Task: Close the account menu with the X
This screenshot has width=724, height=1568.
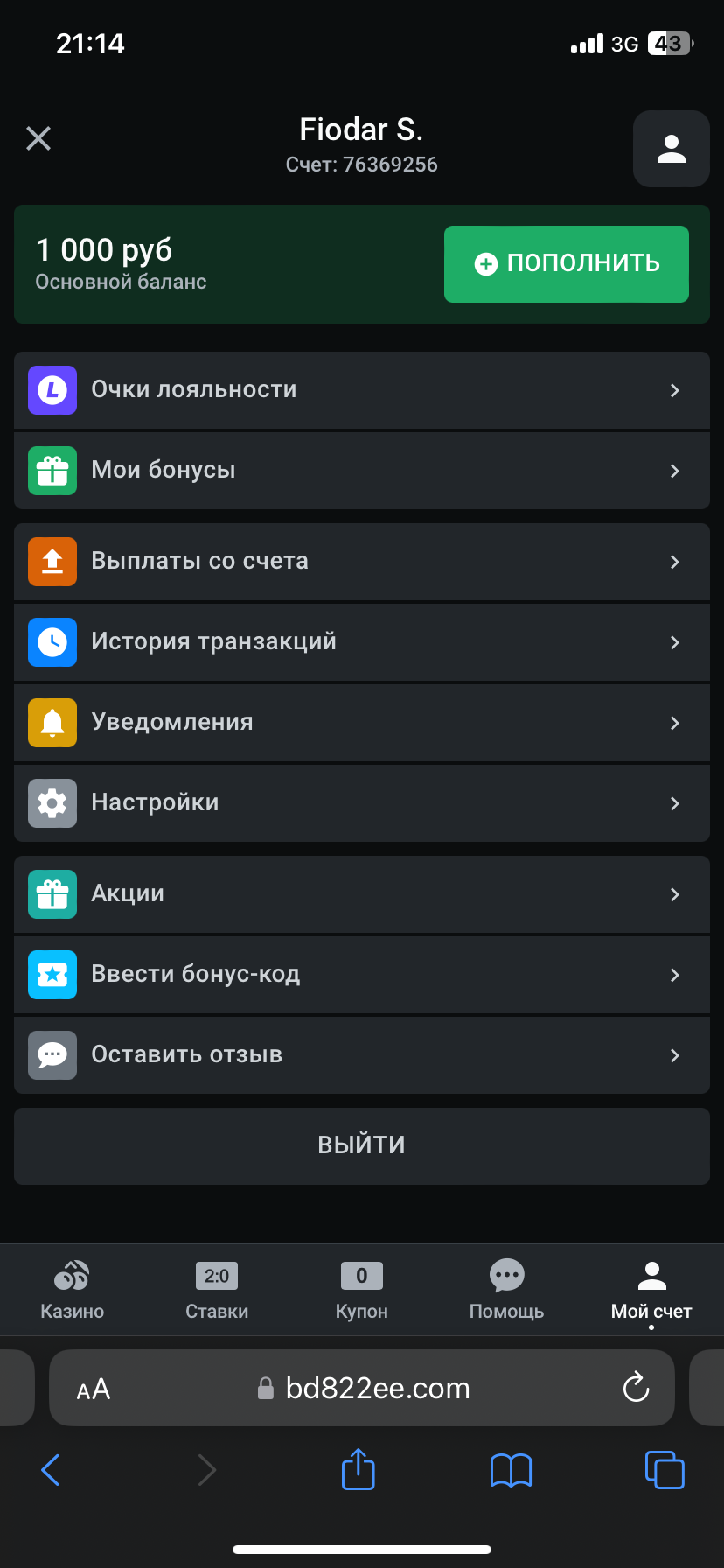Action: pos(38,138)
